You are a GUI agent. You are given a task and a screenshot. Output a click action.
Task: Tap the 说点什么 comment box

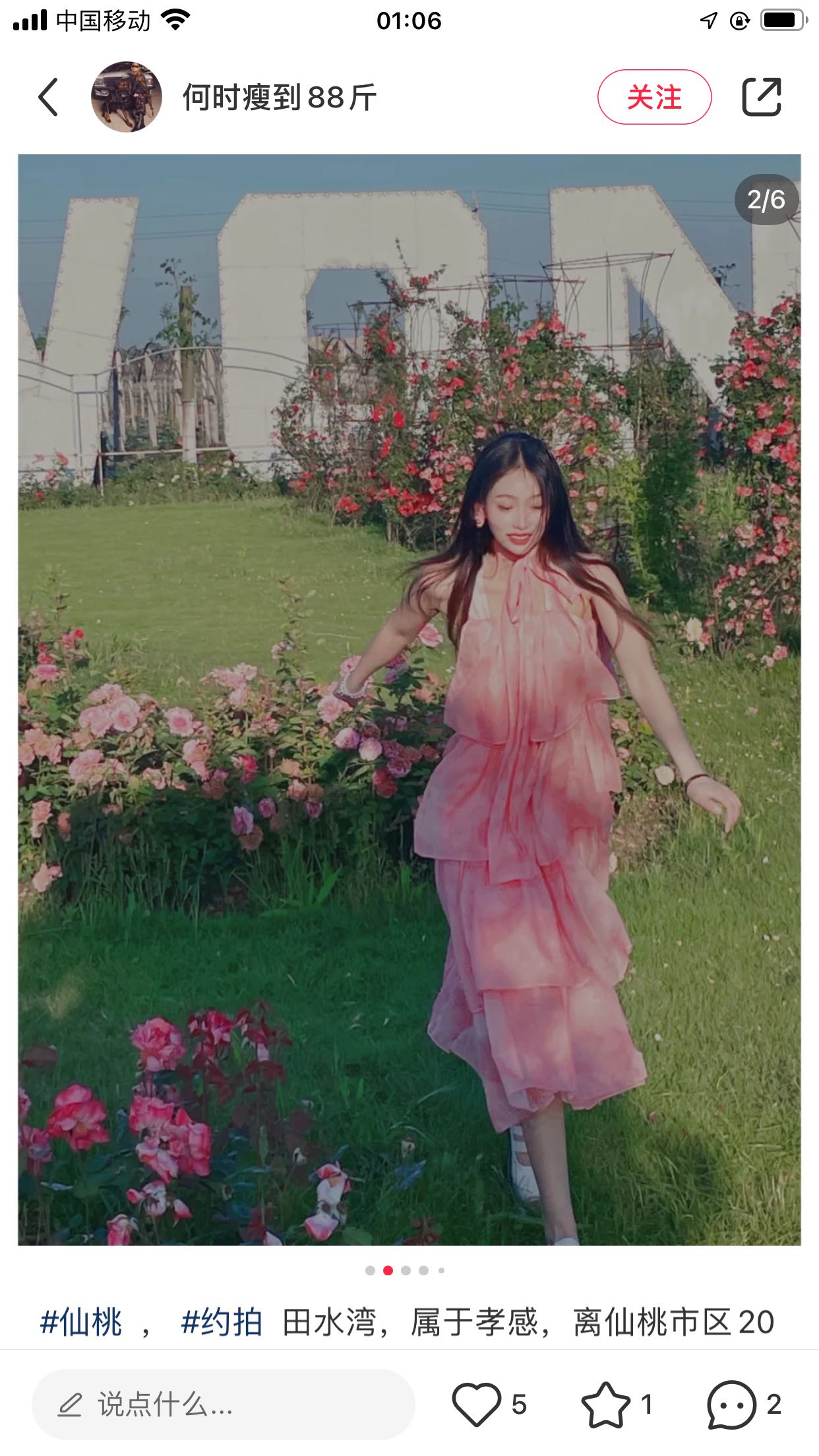coord(223,1405)
